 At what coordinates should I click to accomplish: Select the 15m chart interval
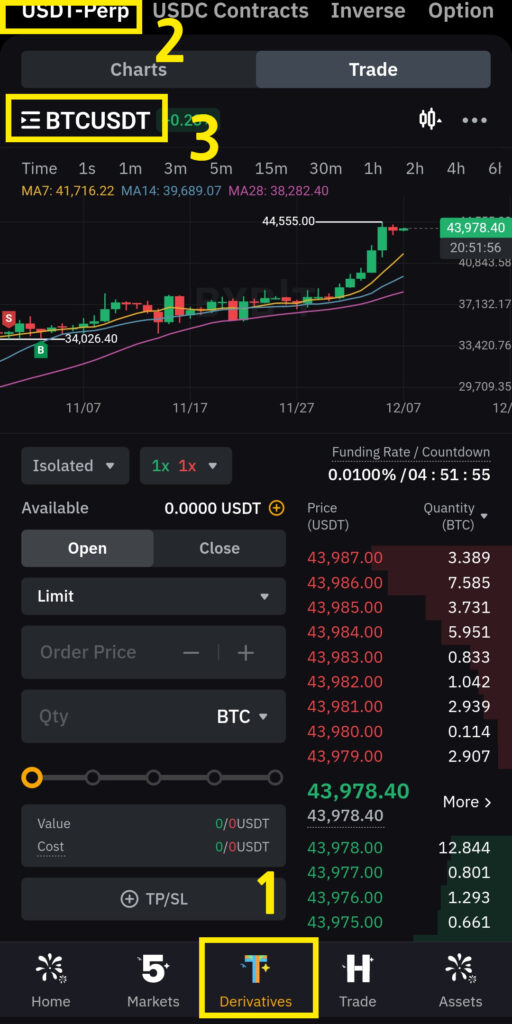(x=271, y=168)
